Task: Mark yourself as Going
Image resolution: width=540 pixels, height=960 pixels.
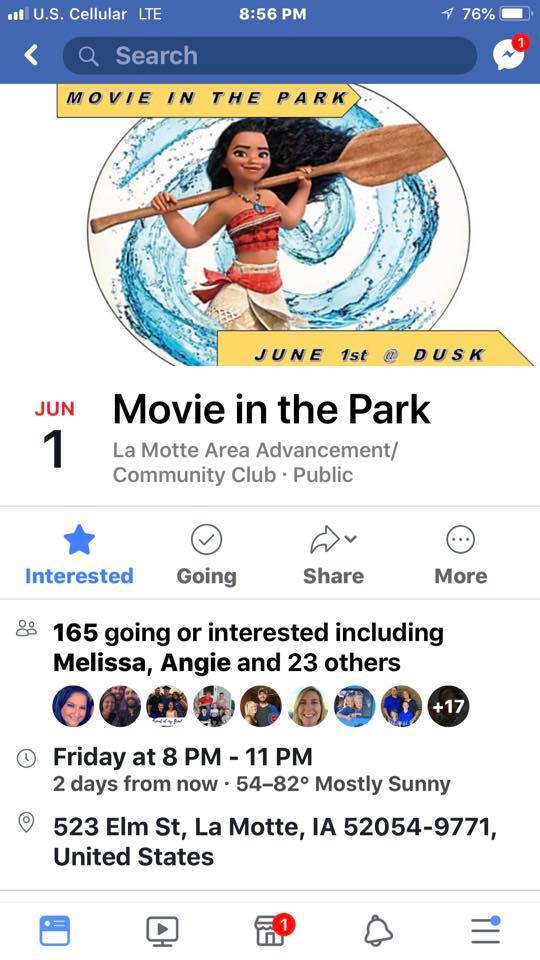Action: pos(206,556)
